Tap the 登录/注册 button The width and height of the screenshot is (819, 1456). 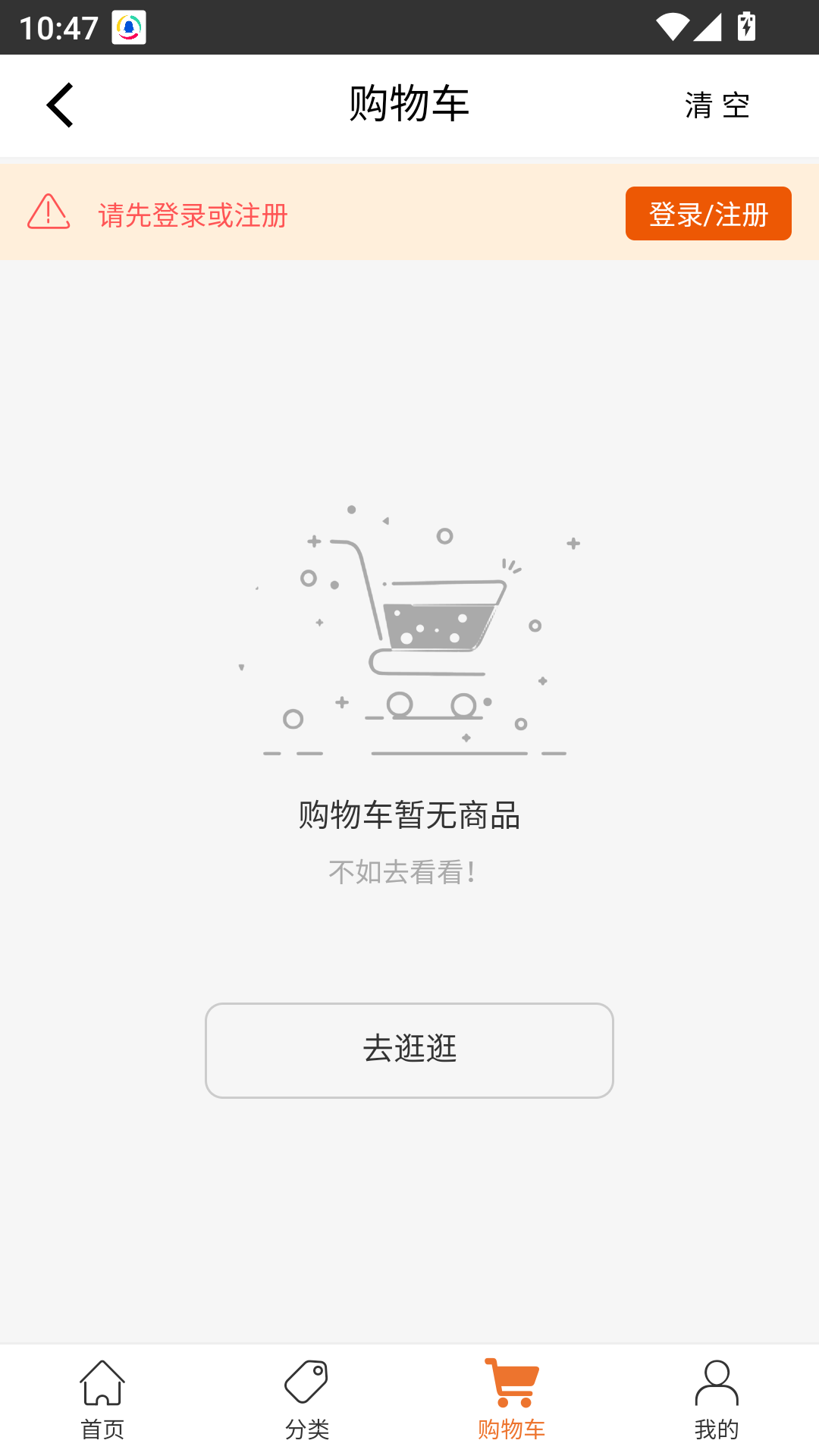point(708,214)
